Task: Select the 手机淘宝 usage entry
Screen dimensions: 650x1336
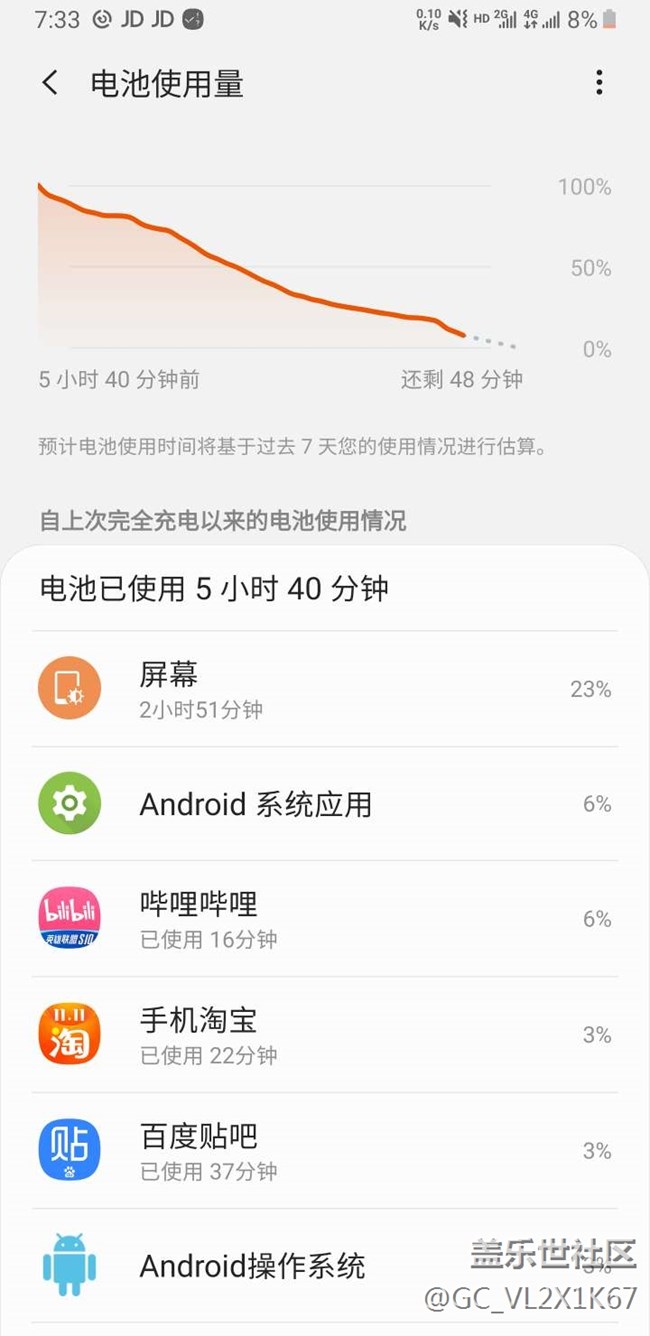Action: coord(325,1035)
